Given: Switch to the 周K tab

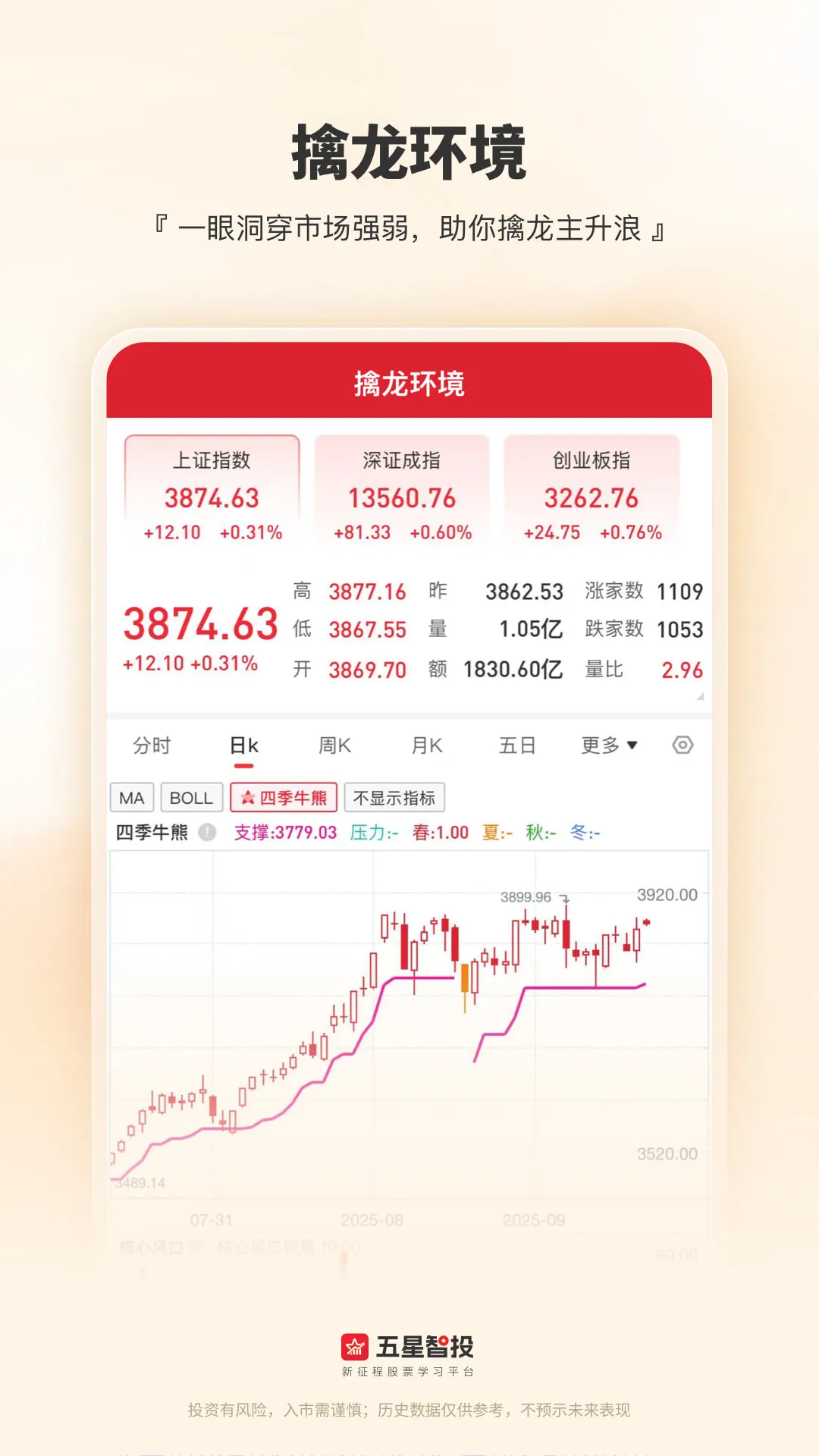Looking at the screenshot, I should [335, 745].
